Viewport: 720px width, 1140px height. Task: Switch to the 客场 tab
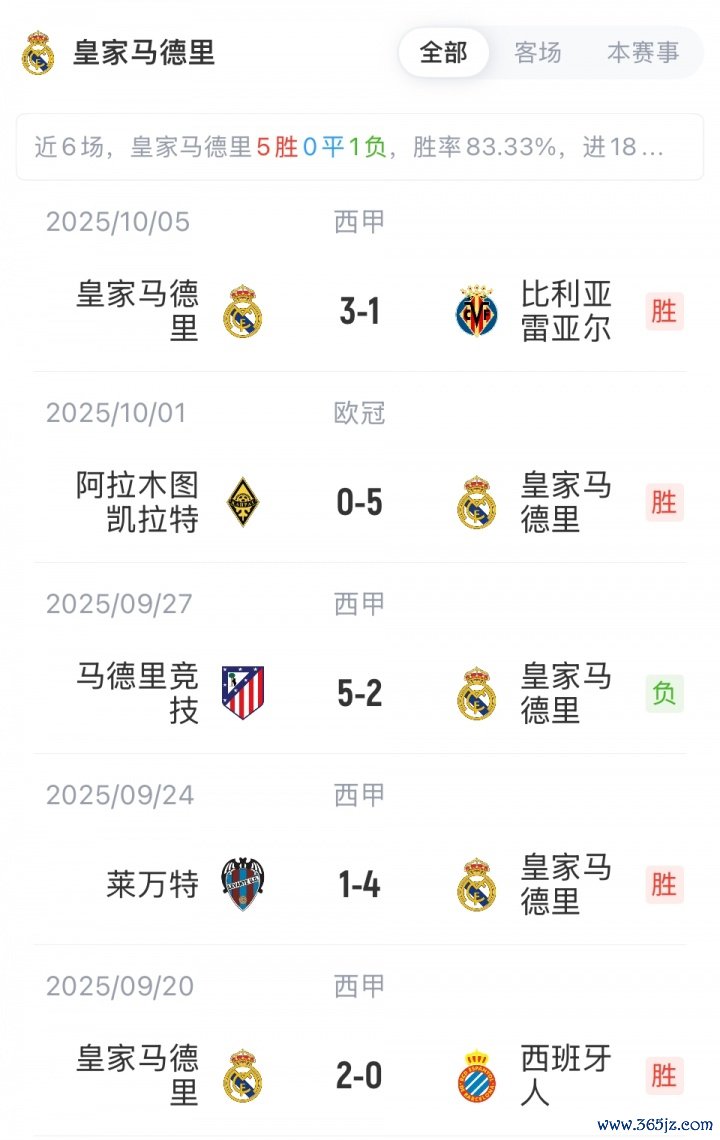click(537, 52)
